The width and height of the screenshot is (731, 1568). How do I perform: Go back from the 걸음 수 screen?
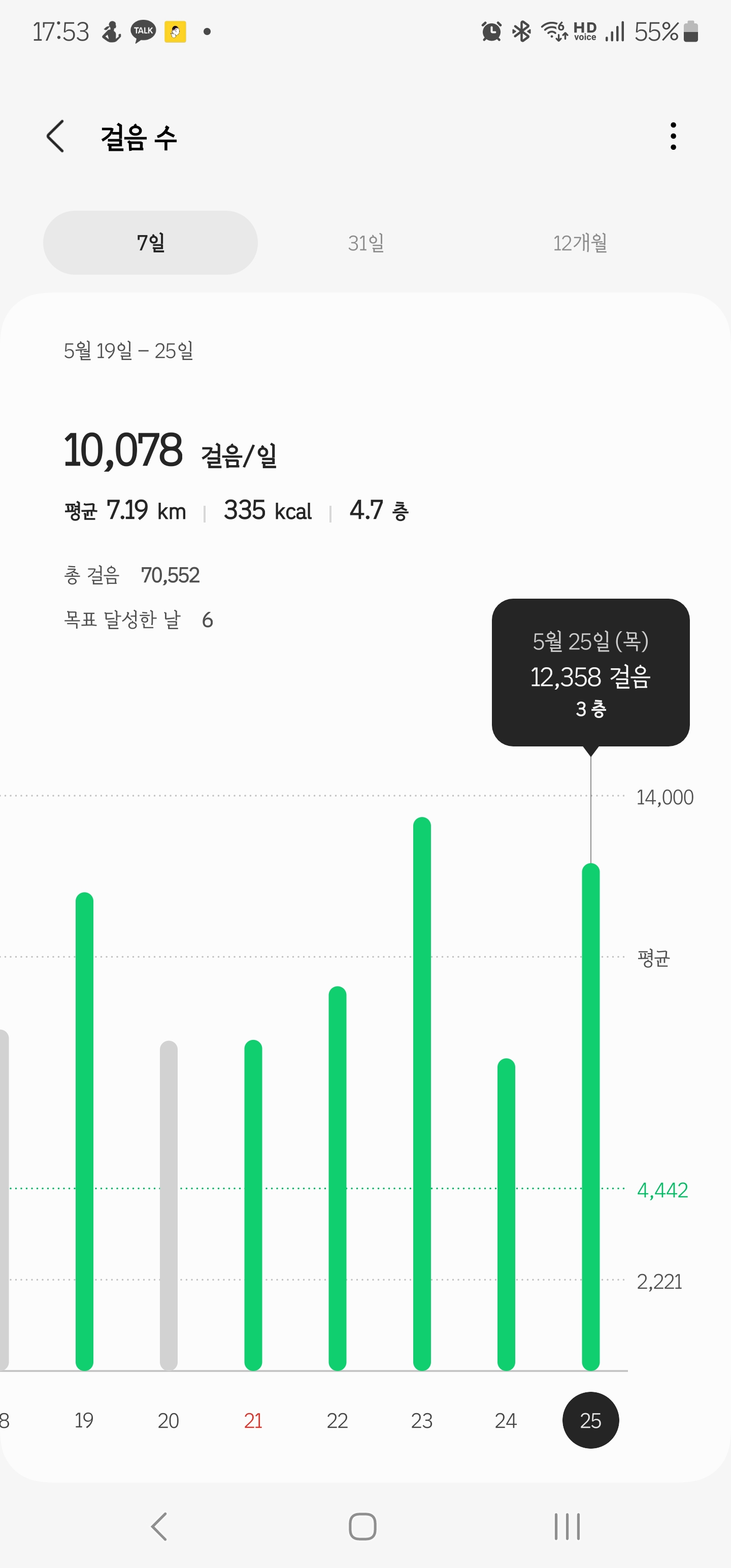(55, 136)
